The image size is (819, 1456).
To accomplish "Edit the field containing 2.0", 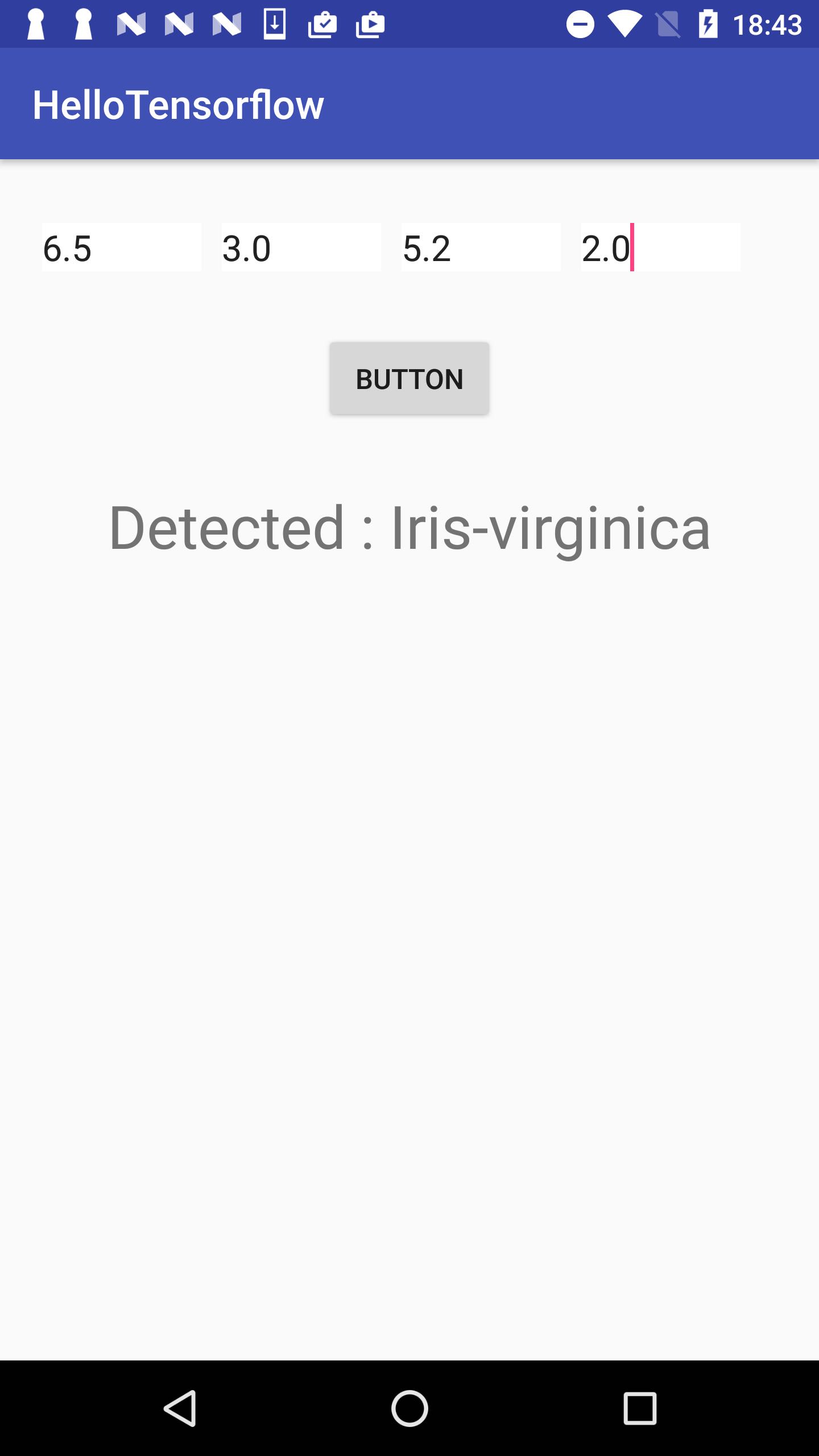I will coord(660,247).
